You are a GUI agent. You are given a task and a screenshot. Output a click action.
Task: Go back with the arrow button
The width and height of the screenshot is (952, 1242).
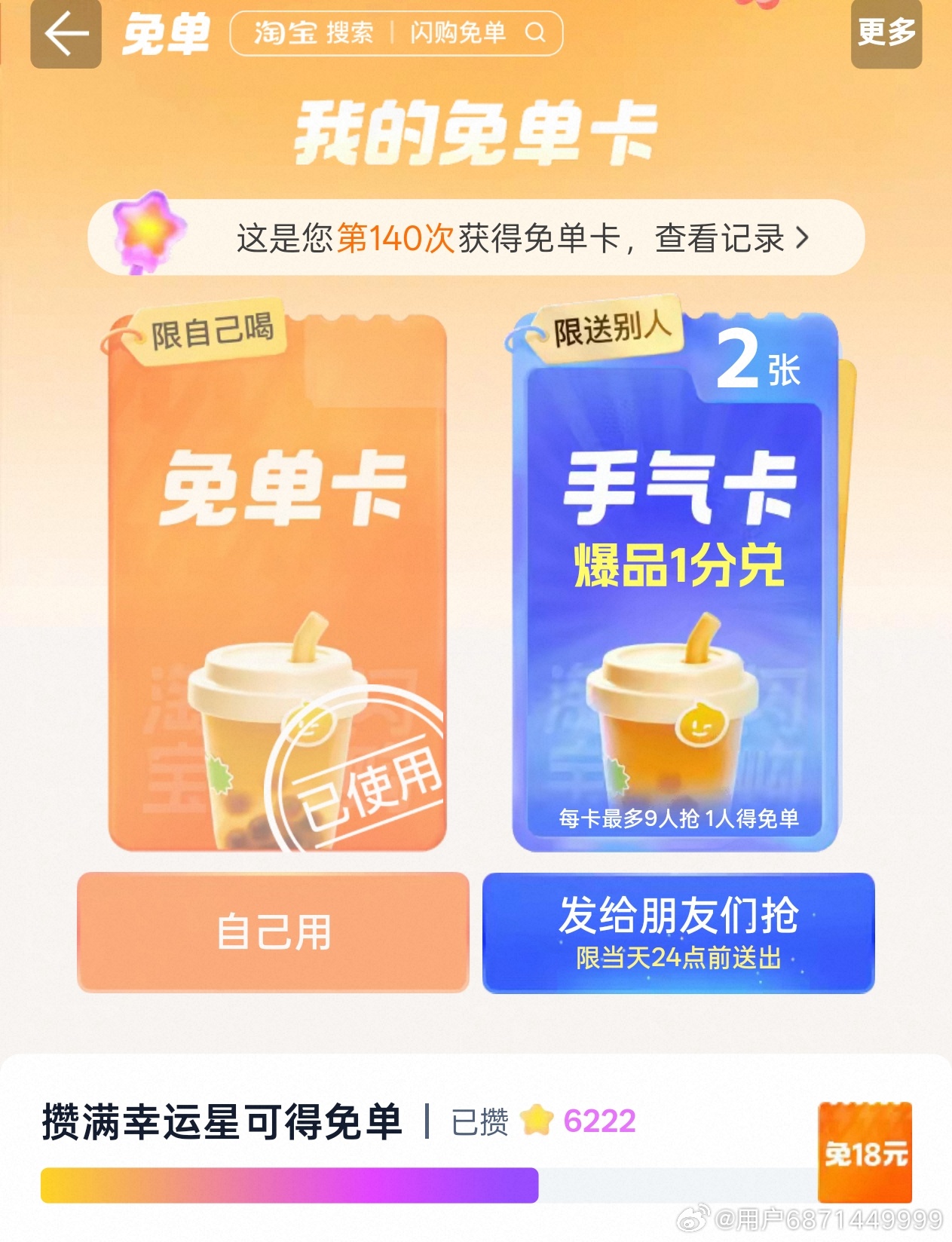66,34
